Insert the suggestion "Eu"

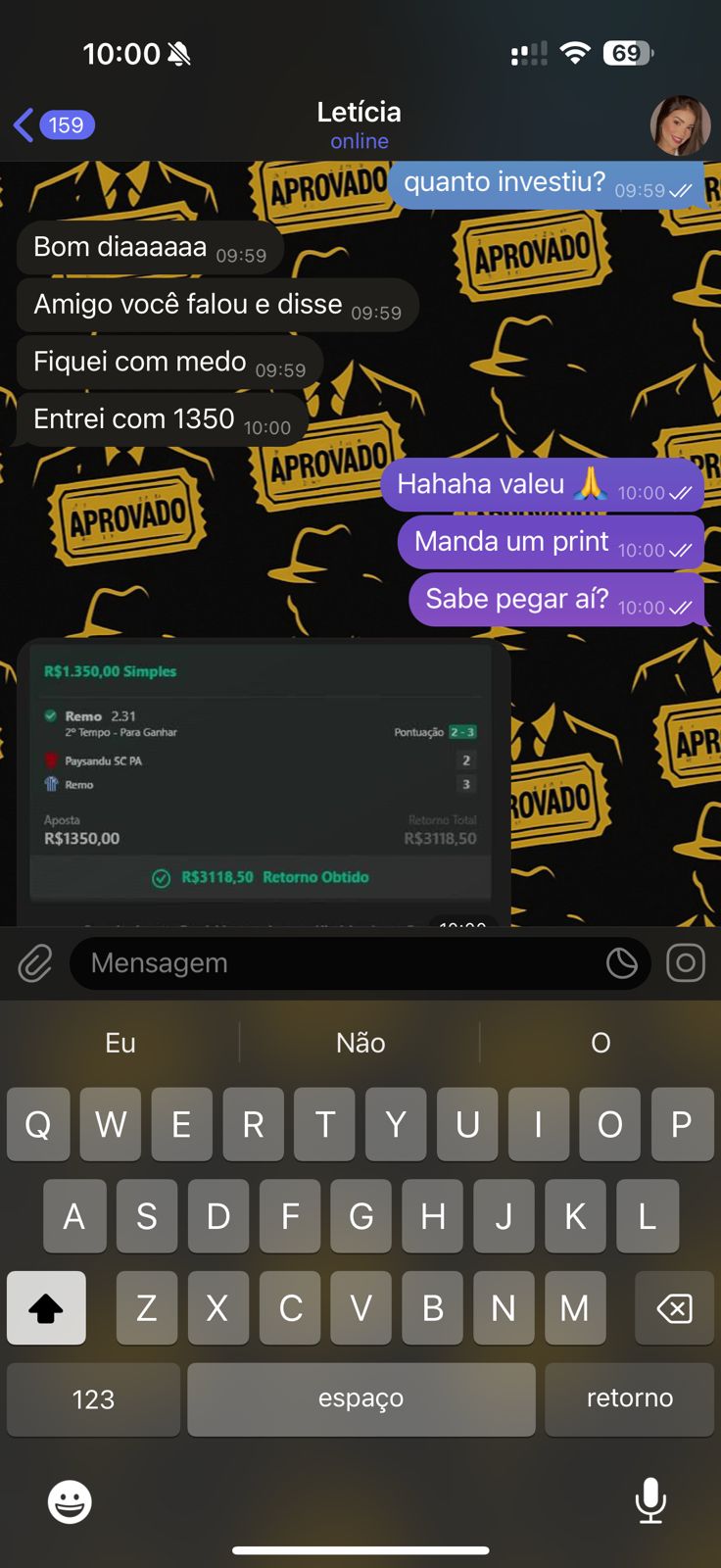[x=120, y=1043]
